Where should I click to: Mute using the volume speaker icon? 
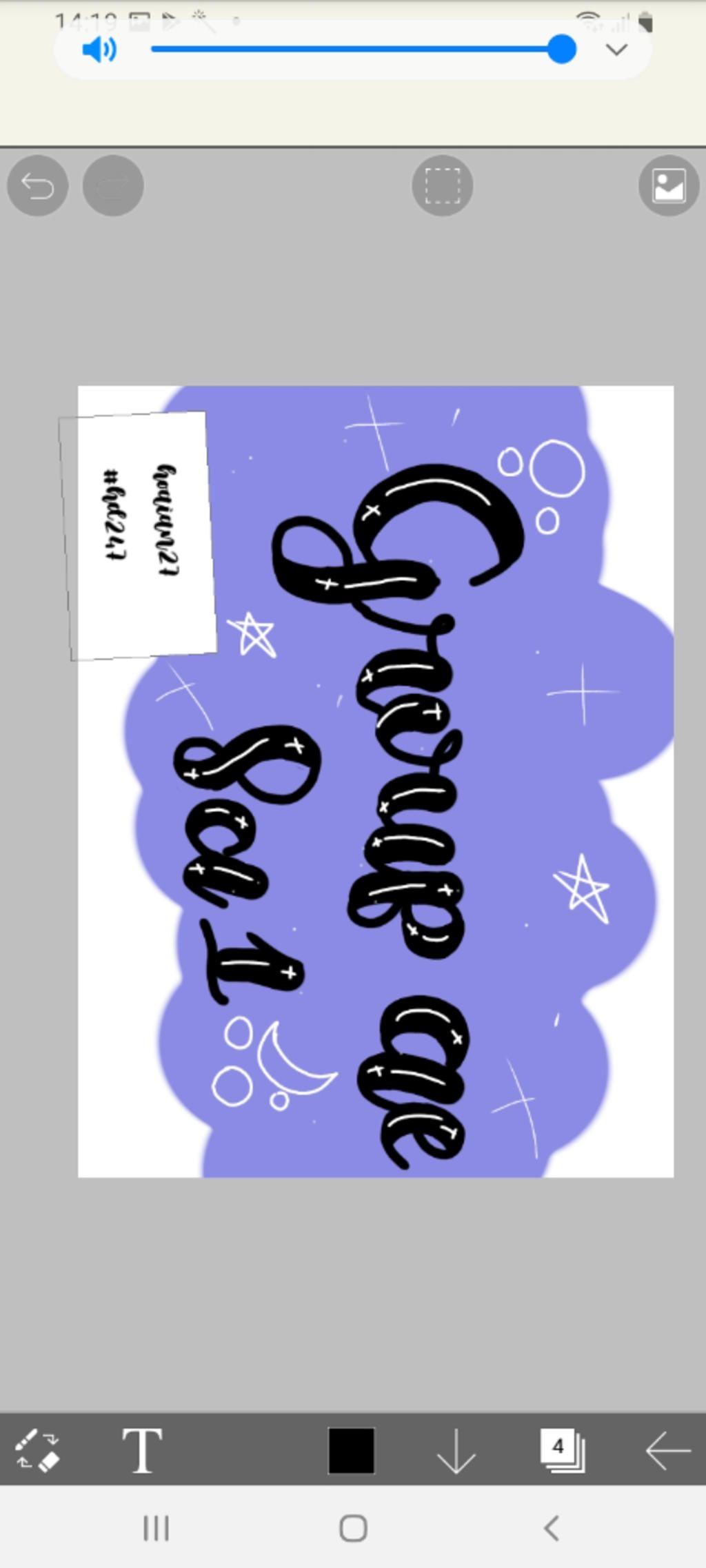point(99,50)
